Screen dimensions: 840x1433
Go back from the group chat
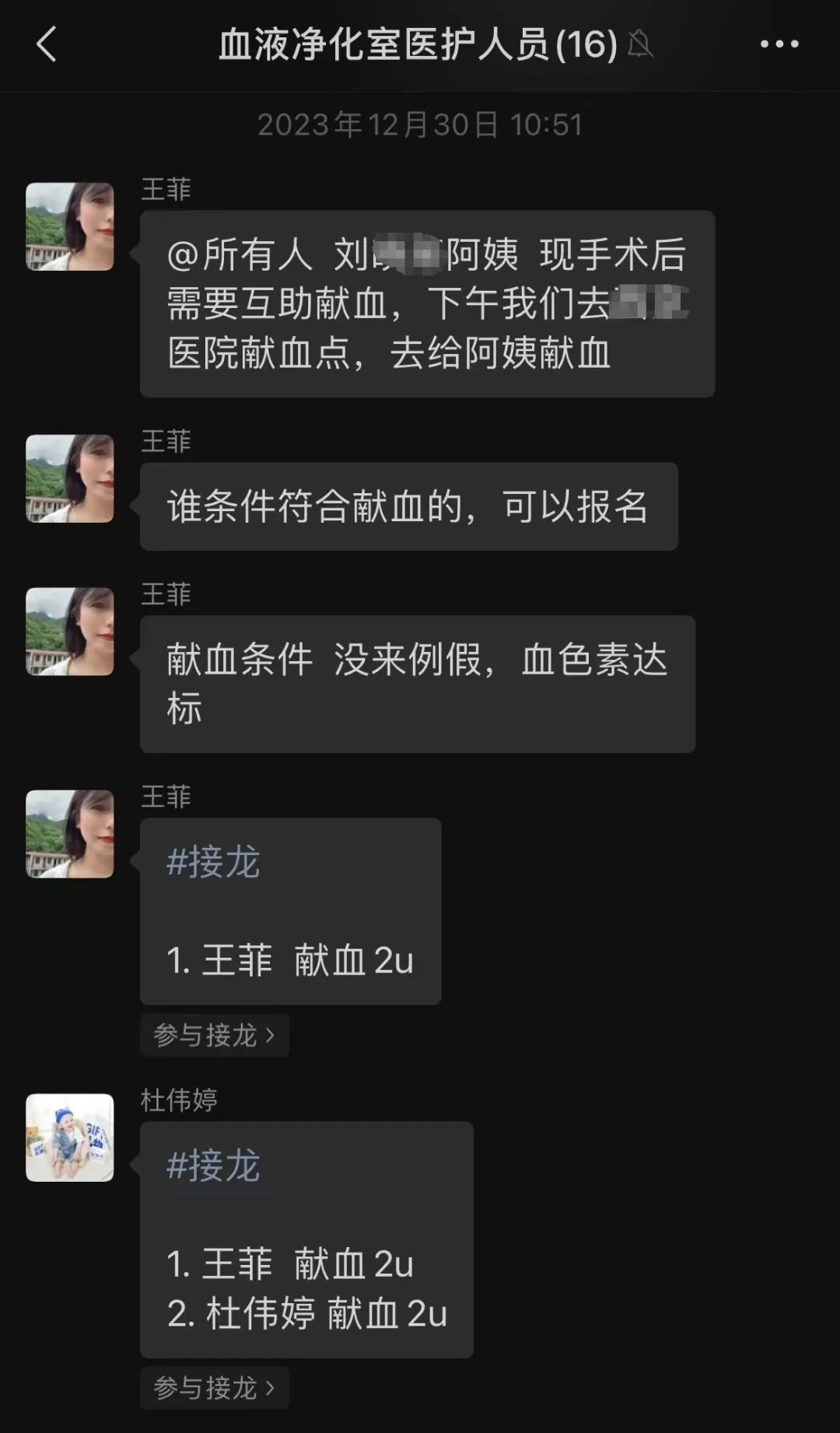click(x=47, y=44)
